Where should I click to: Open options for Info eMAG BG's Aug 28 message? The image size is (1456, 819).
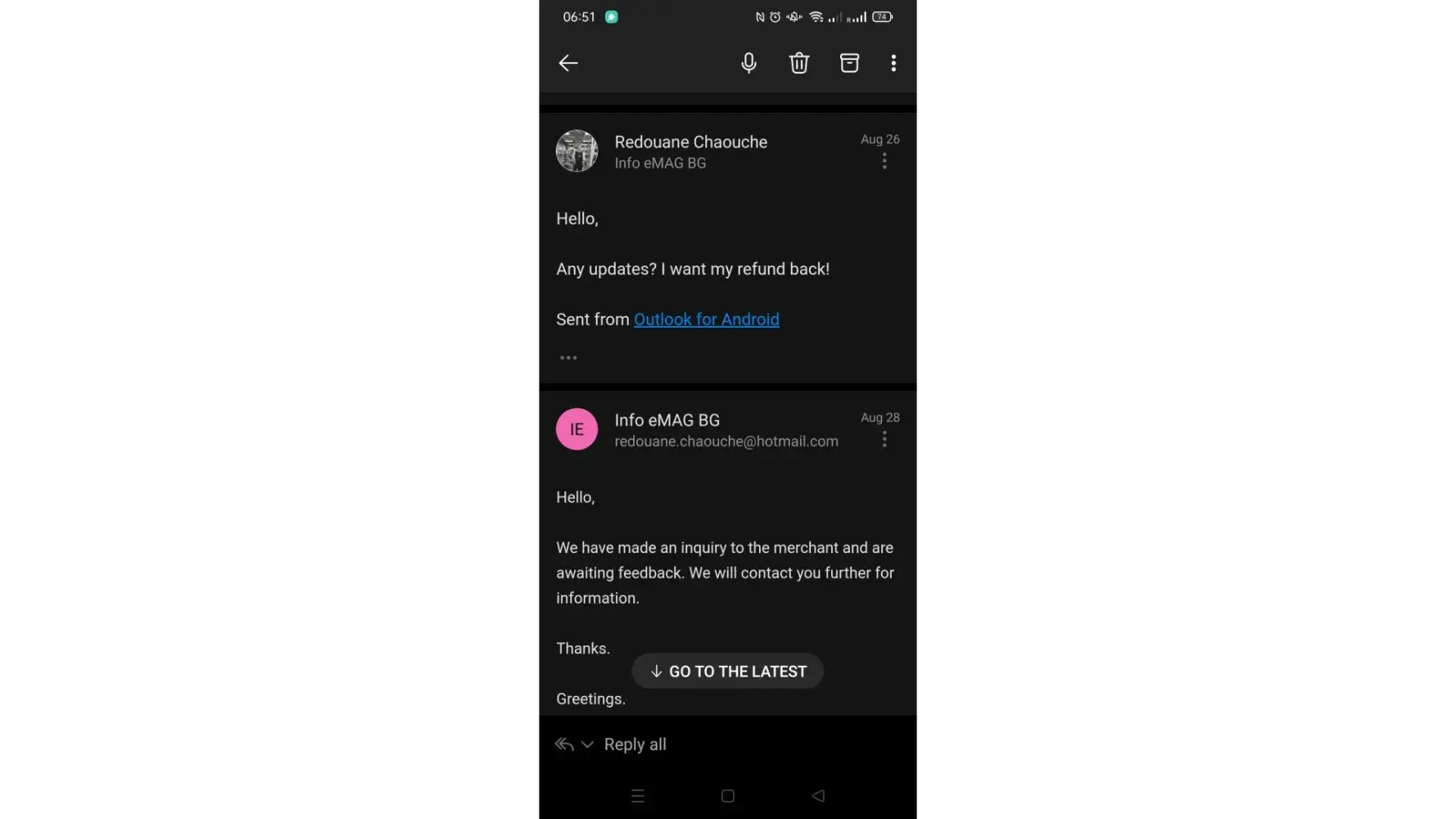[x=884, y=440]
